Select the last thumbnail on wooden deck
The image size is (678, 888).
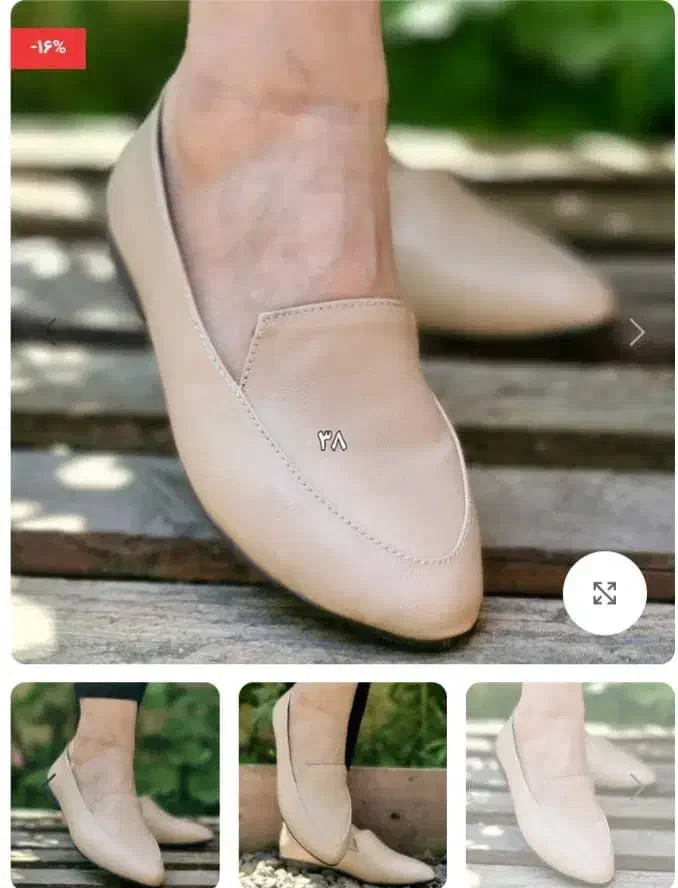(x=570, y=783)
